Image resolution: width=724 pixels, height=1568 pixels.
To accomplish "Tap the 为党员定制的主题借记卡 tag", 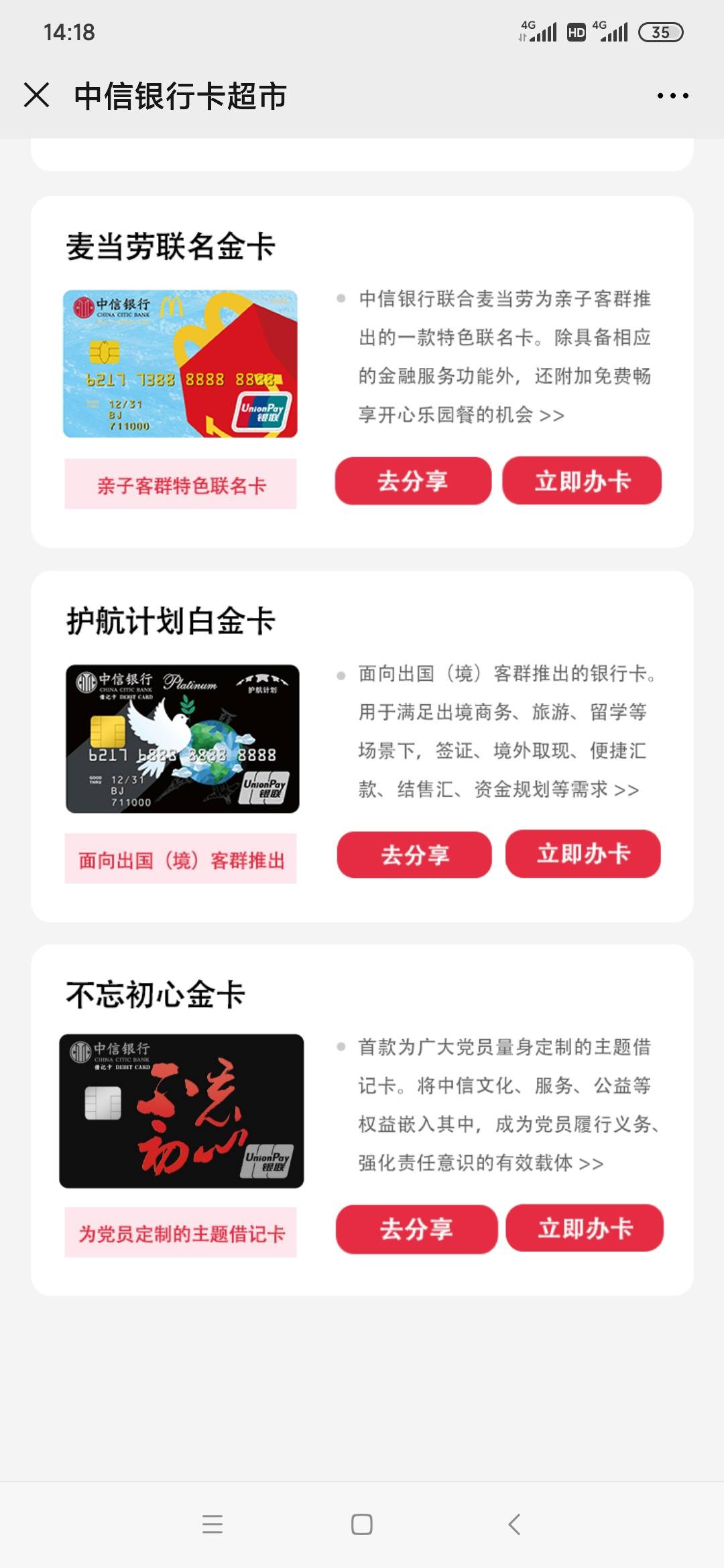I will click(x=181, y=1233).
